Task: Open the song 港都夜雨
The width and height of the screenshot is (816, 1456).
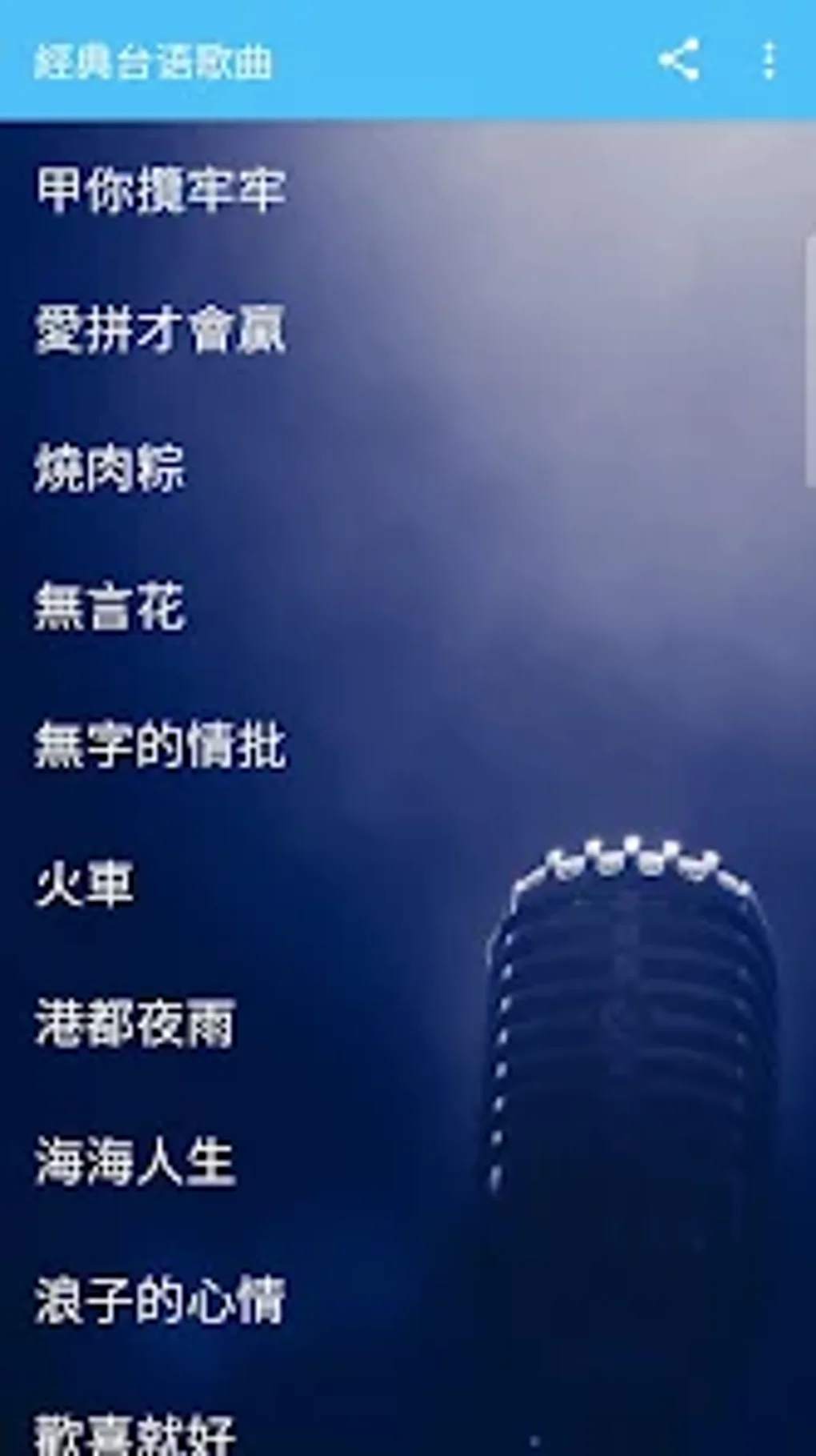Action: [x=135, y=1023]
